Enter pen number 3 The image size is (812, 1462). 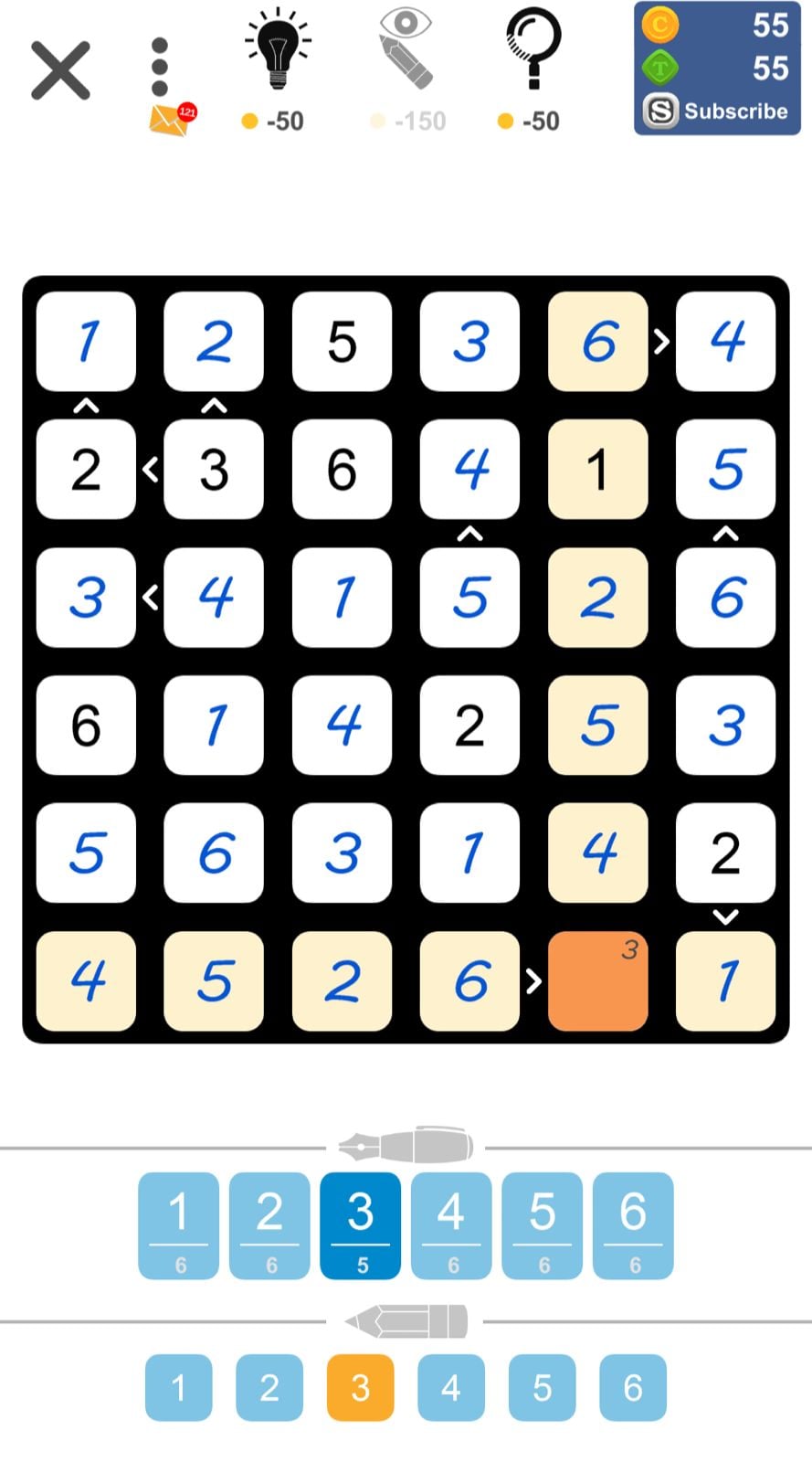360,1225
